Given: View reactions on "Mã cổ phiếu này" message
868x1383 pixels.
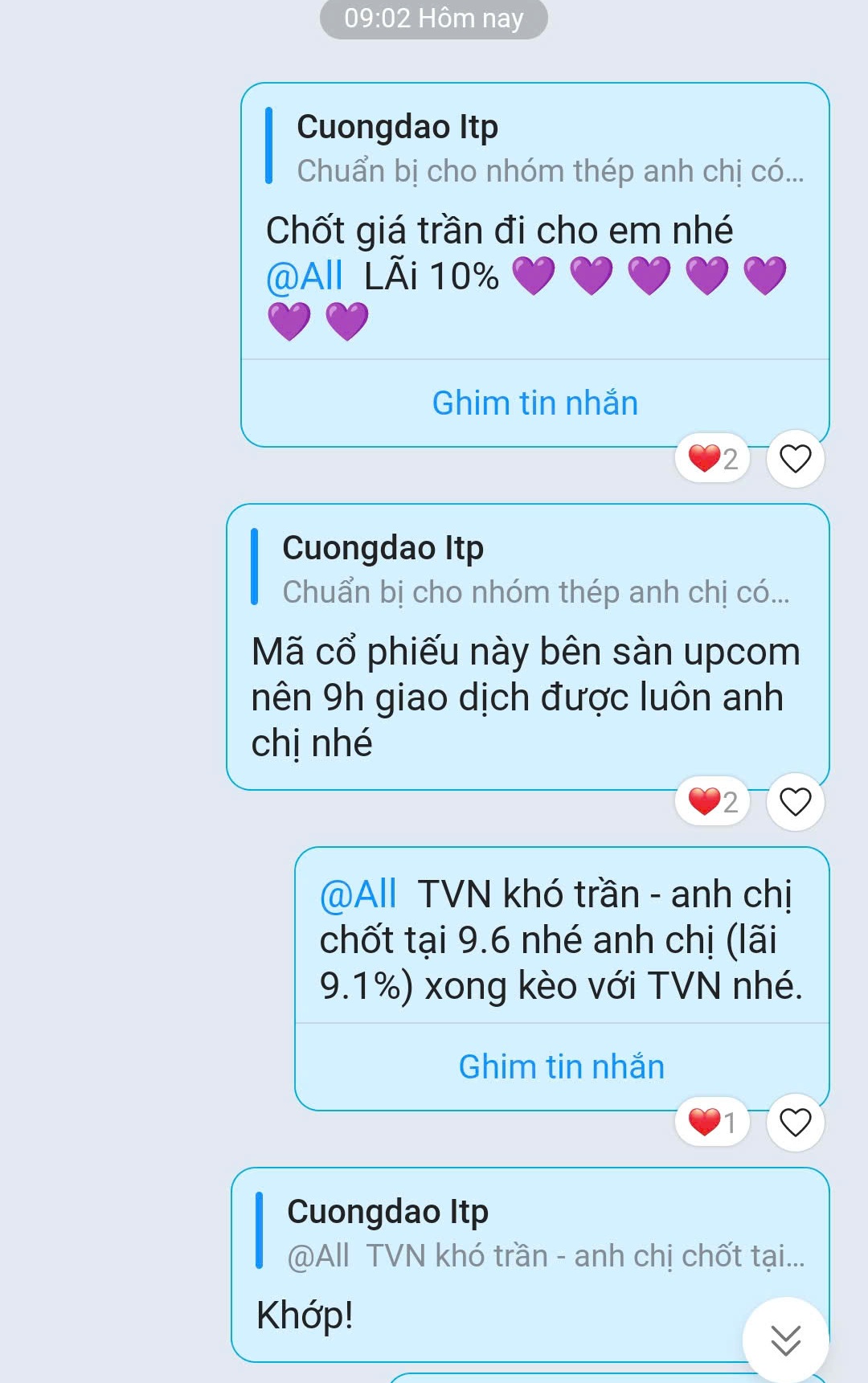Looking at the screenshot, I should coord(713,802).
